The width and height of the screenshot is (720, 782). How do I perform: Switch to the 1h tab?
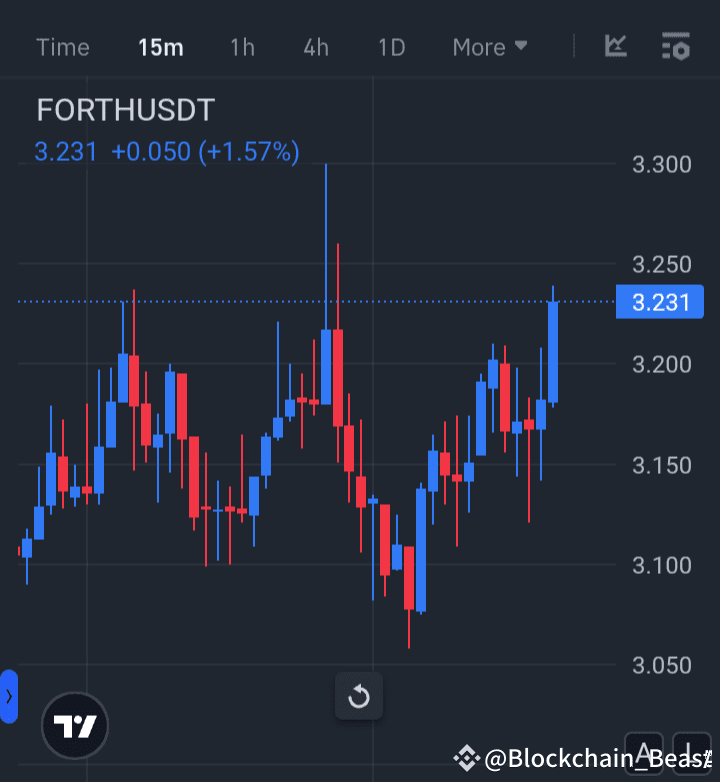[x=241, y=46]
